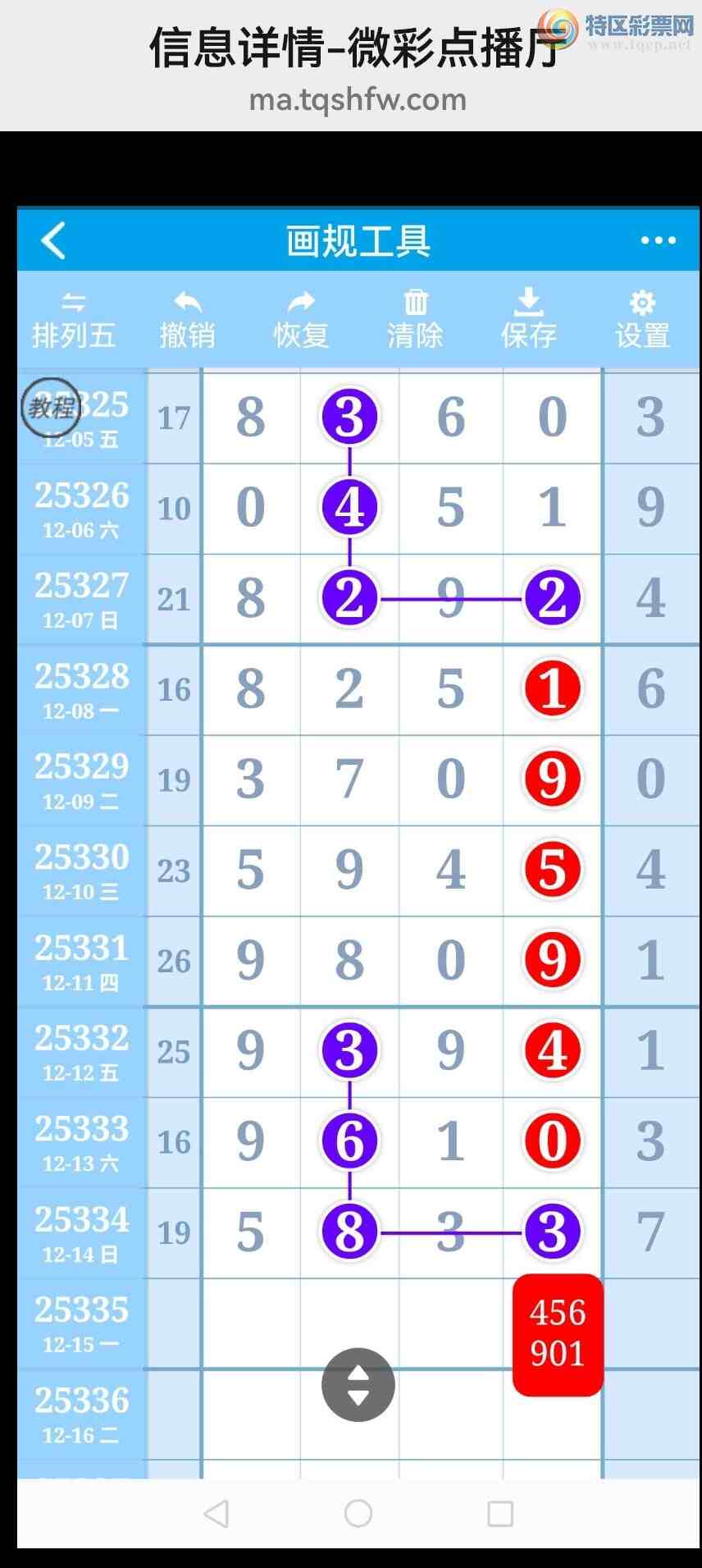Open the red 456 901 prediction box

pos(558,1334)
